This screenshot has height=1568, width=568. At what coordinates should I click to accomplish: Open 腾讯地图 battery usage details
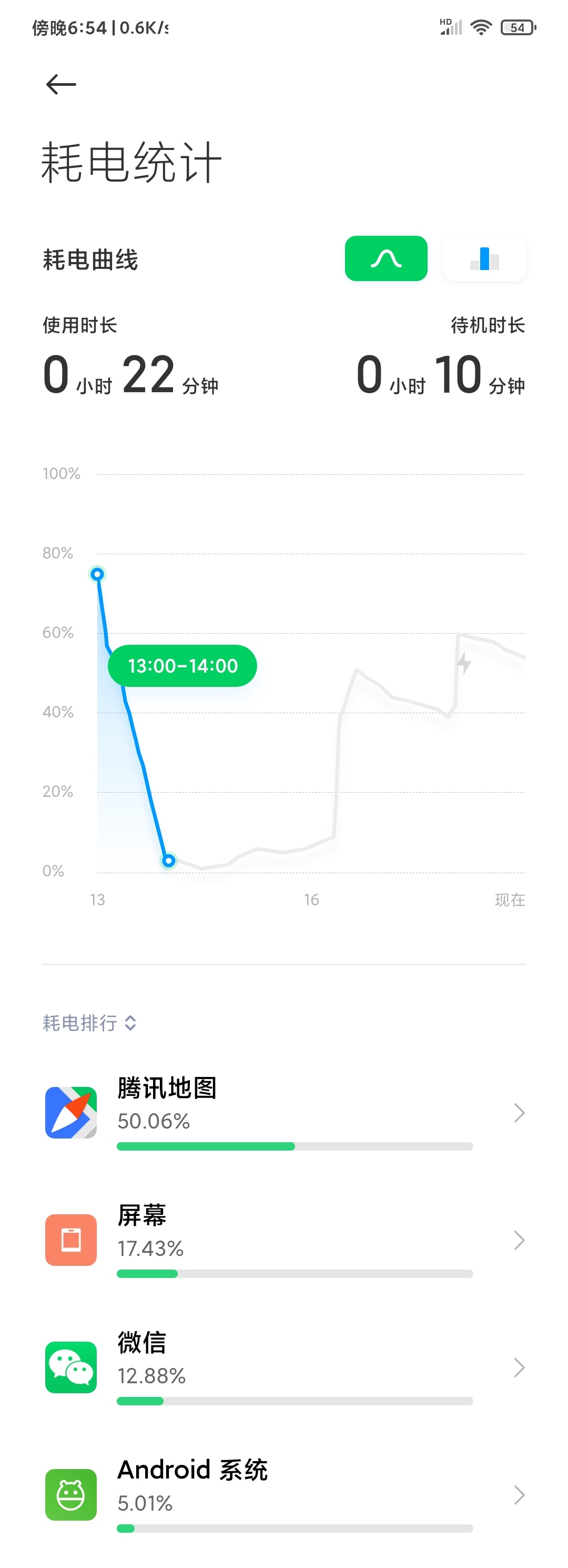pos(284,1113)
